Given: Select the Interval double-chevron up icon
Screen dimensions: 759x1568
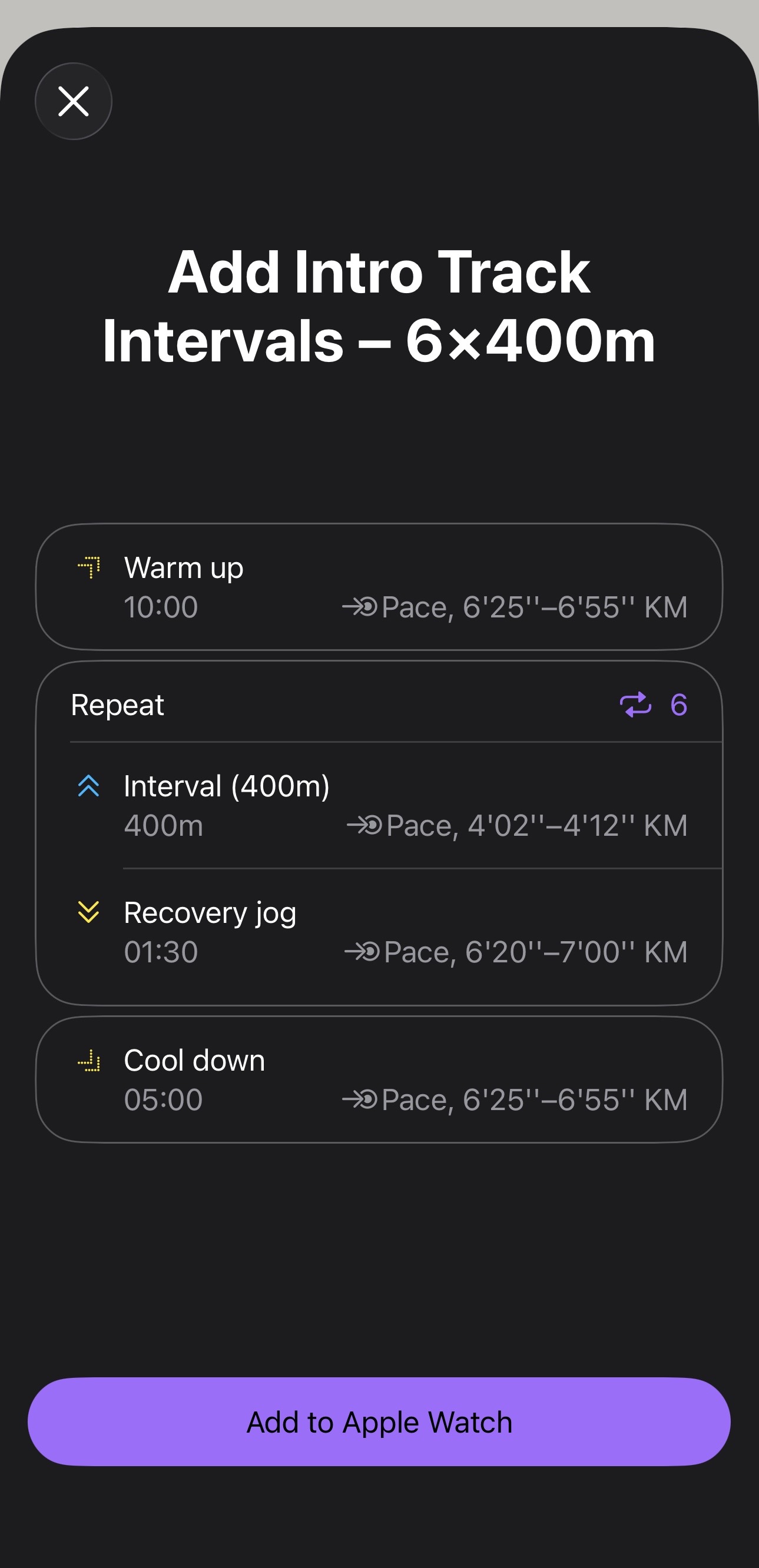Looking at the screenshot, I should tap(89, 788).
